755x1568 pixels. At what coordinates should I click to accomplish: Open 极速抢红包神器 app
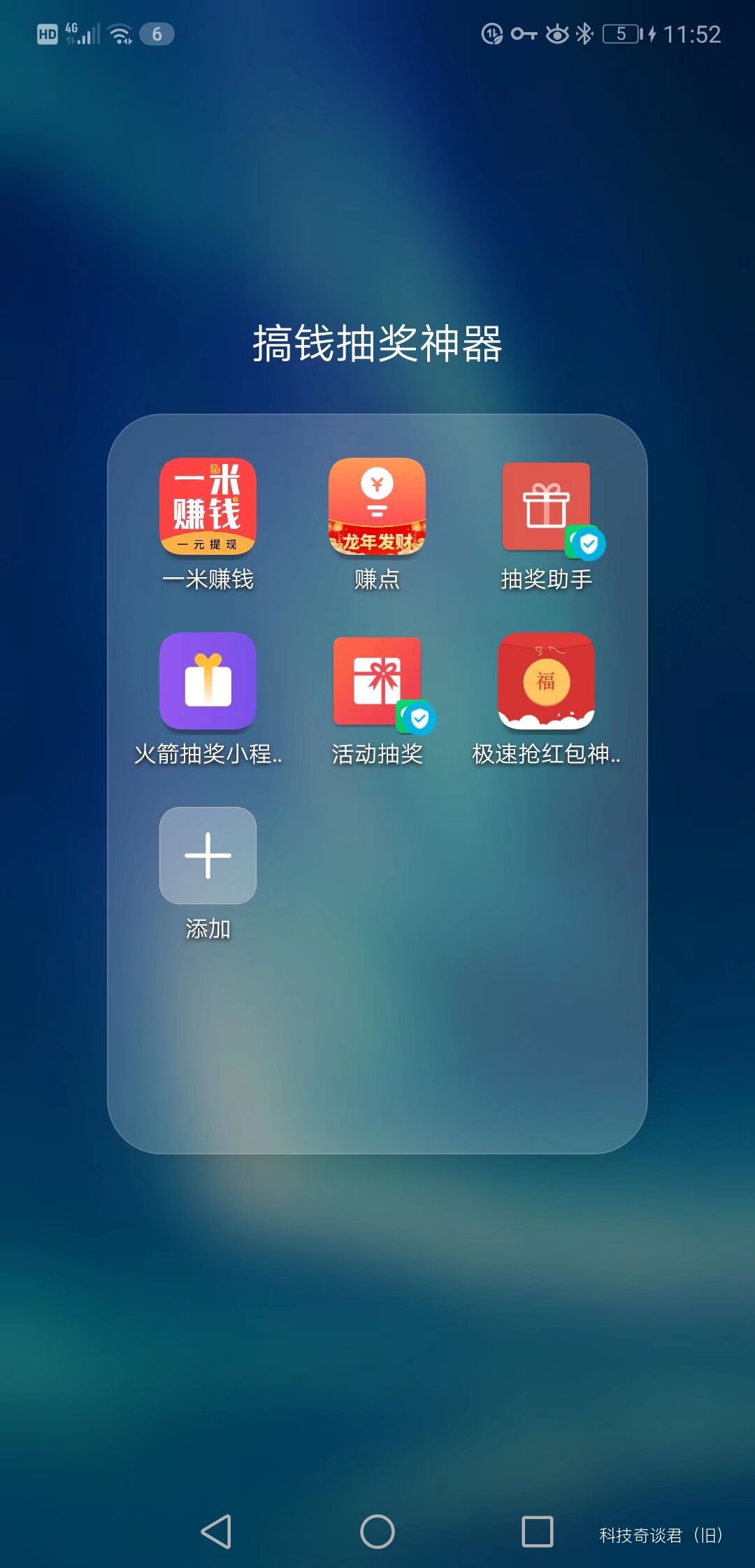[x=546, y=682]
